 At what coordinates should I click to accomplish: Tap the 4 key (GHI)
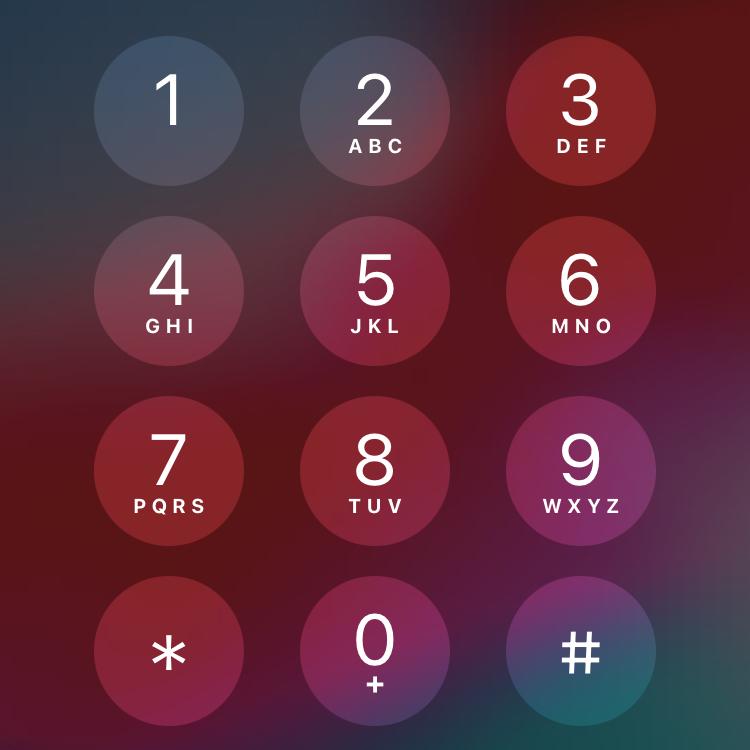click(169, 291)
